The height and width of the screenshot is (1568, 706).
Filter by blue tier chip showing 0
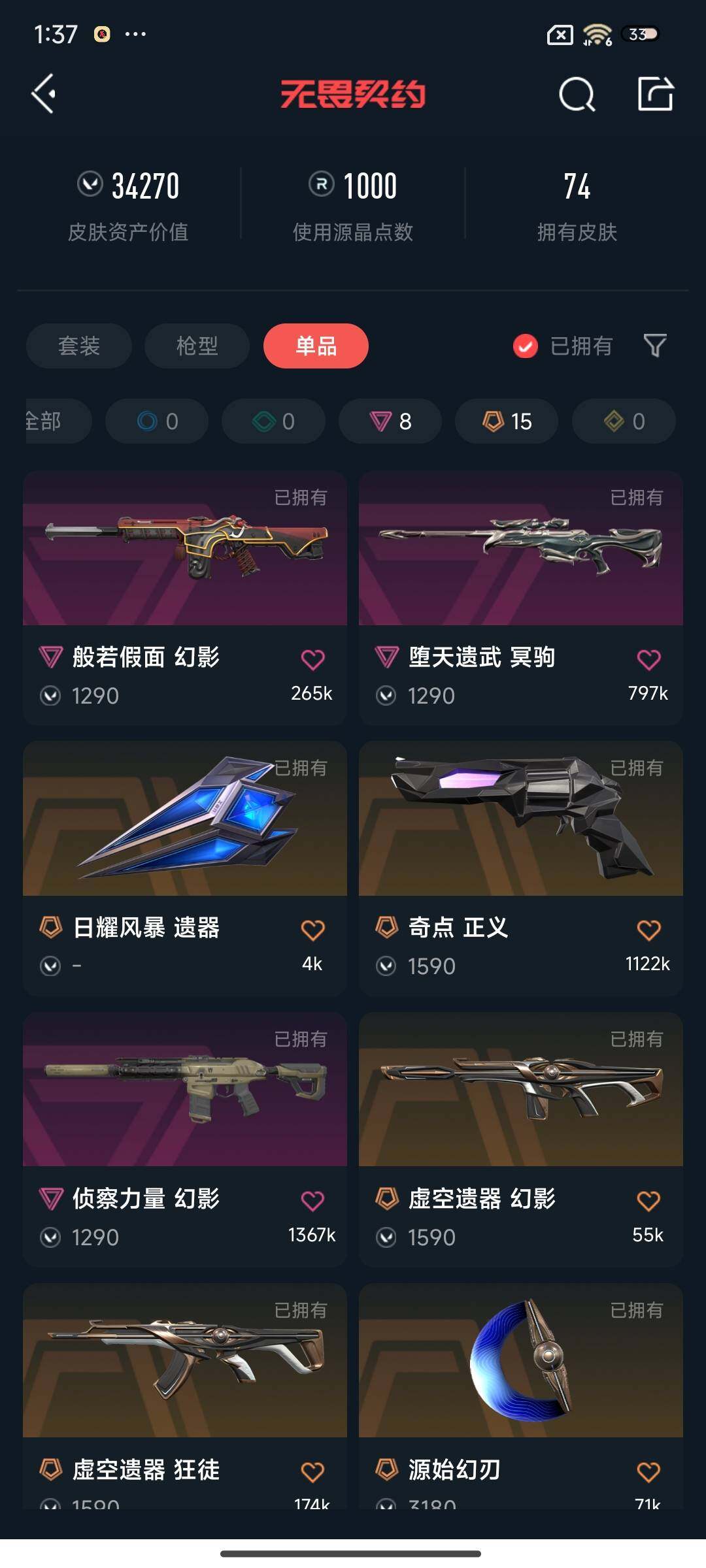(x=157, y=421)
